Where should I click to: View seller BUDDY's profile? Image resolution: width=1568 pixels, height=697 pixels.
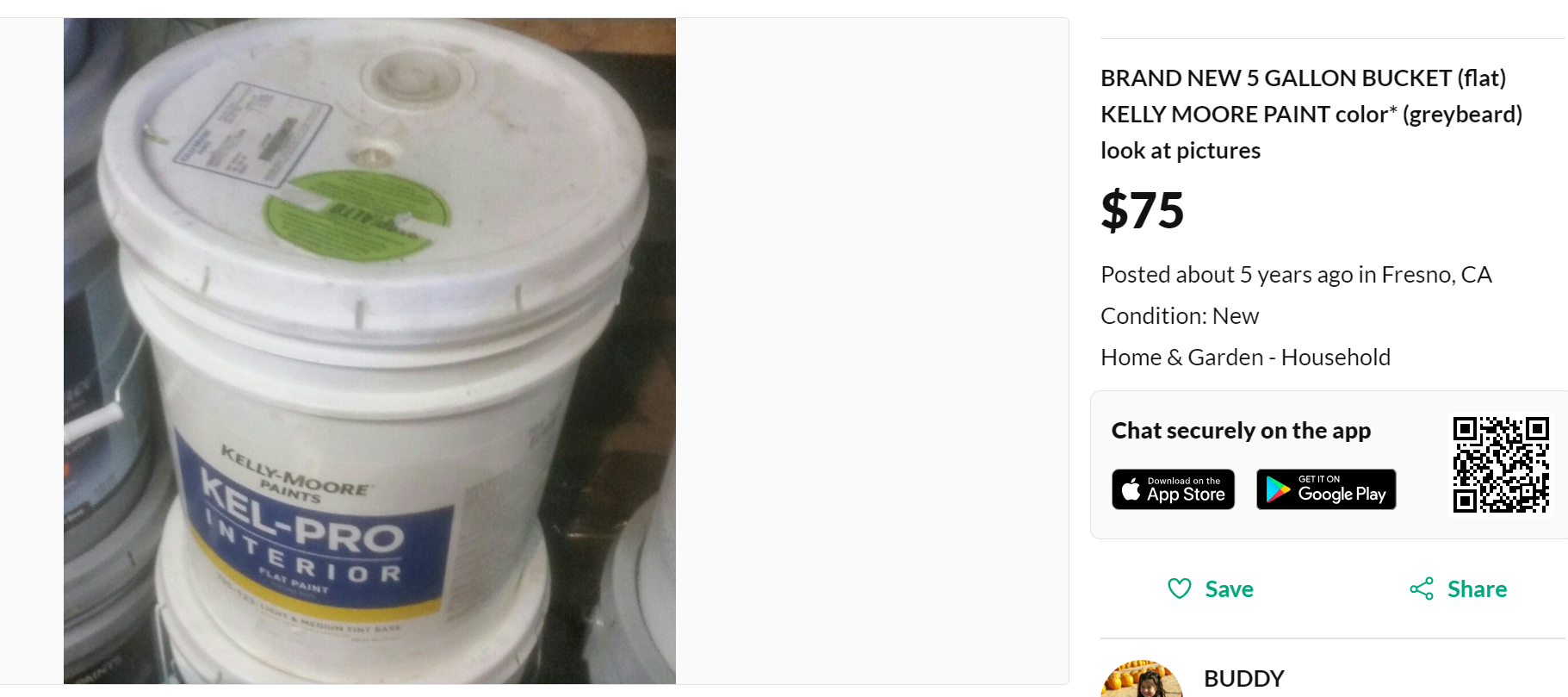1243,679
